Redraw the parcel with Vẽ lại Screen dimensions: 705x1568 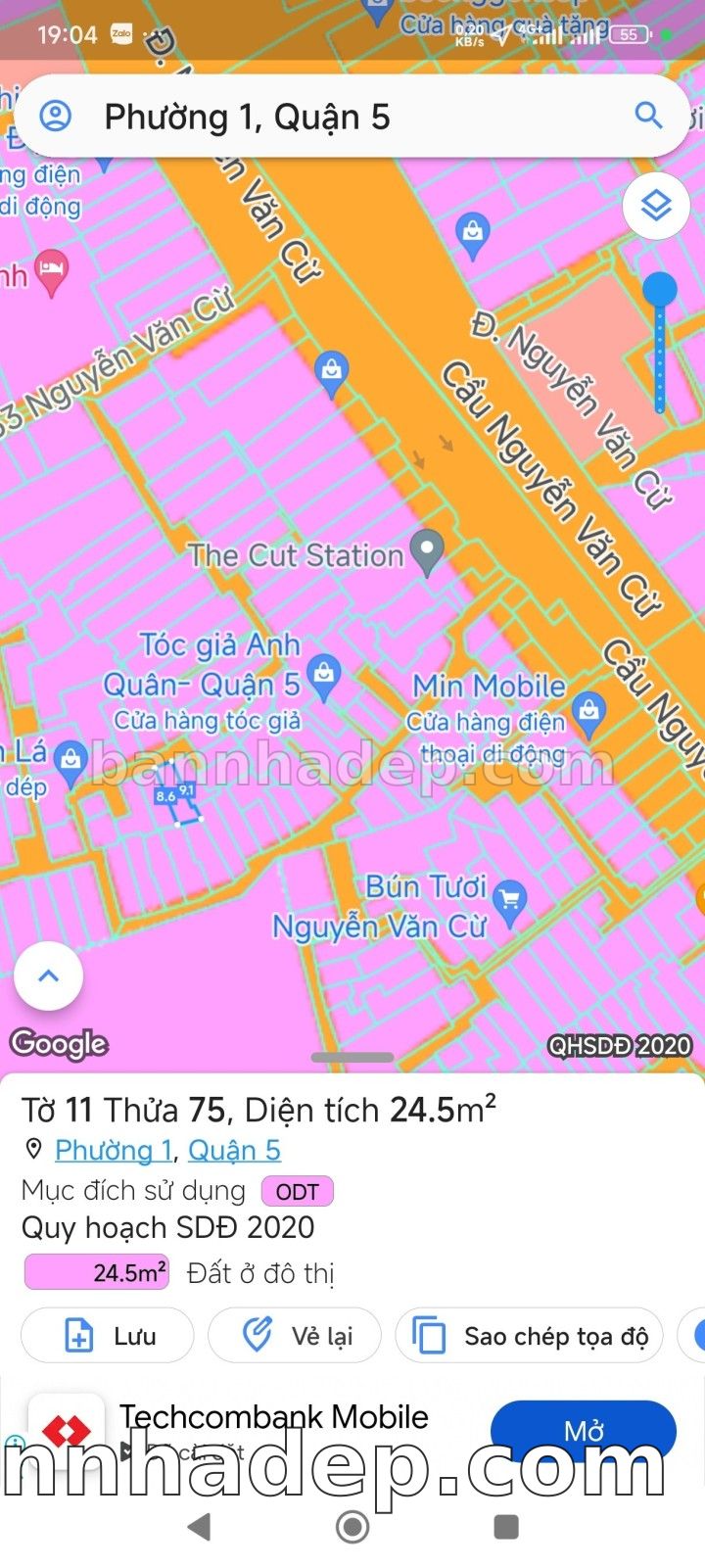click(x=295, y=1336)
